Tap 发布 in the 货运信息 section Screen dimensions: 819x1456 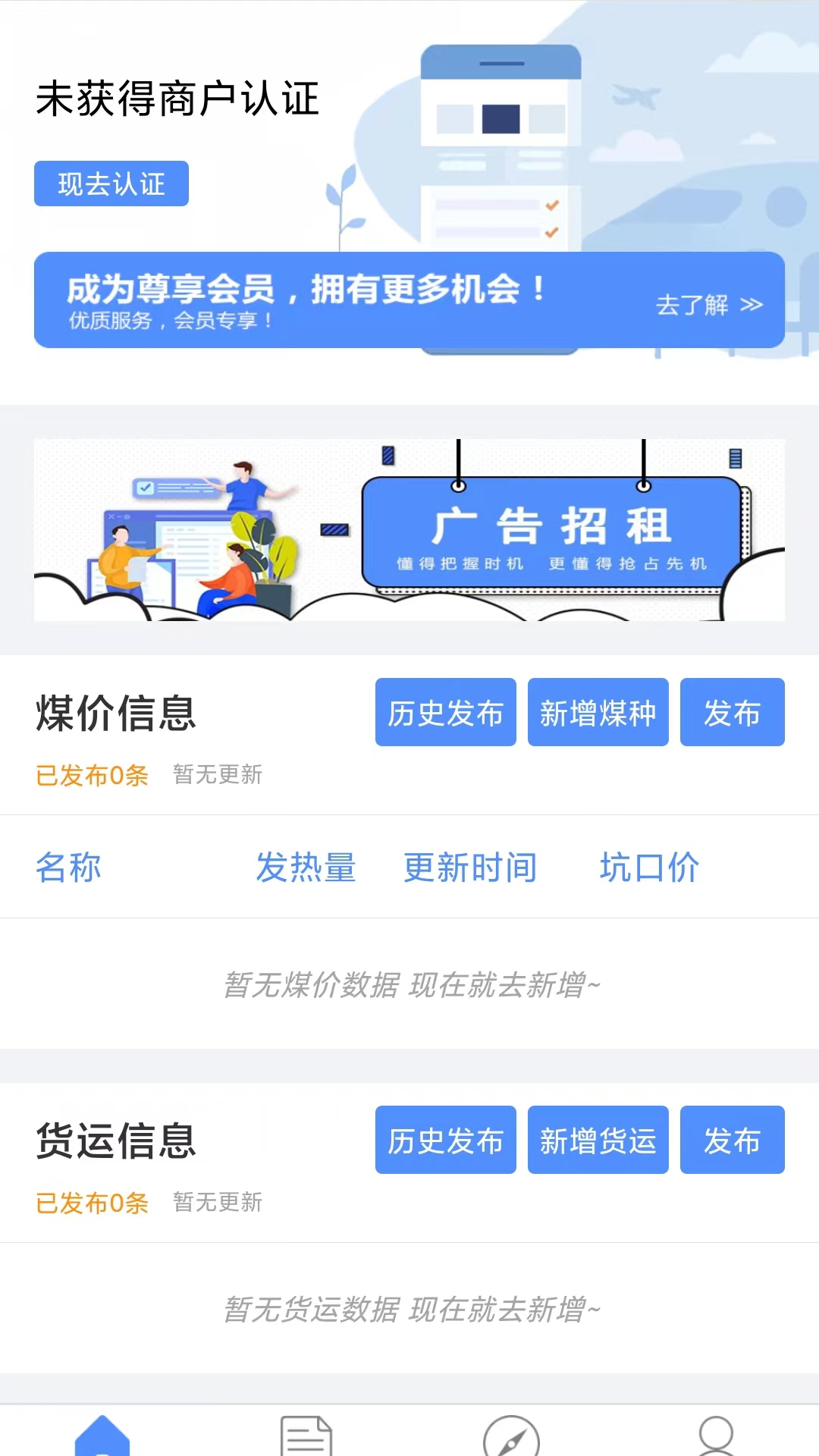click(x=733, y=1140)
